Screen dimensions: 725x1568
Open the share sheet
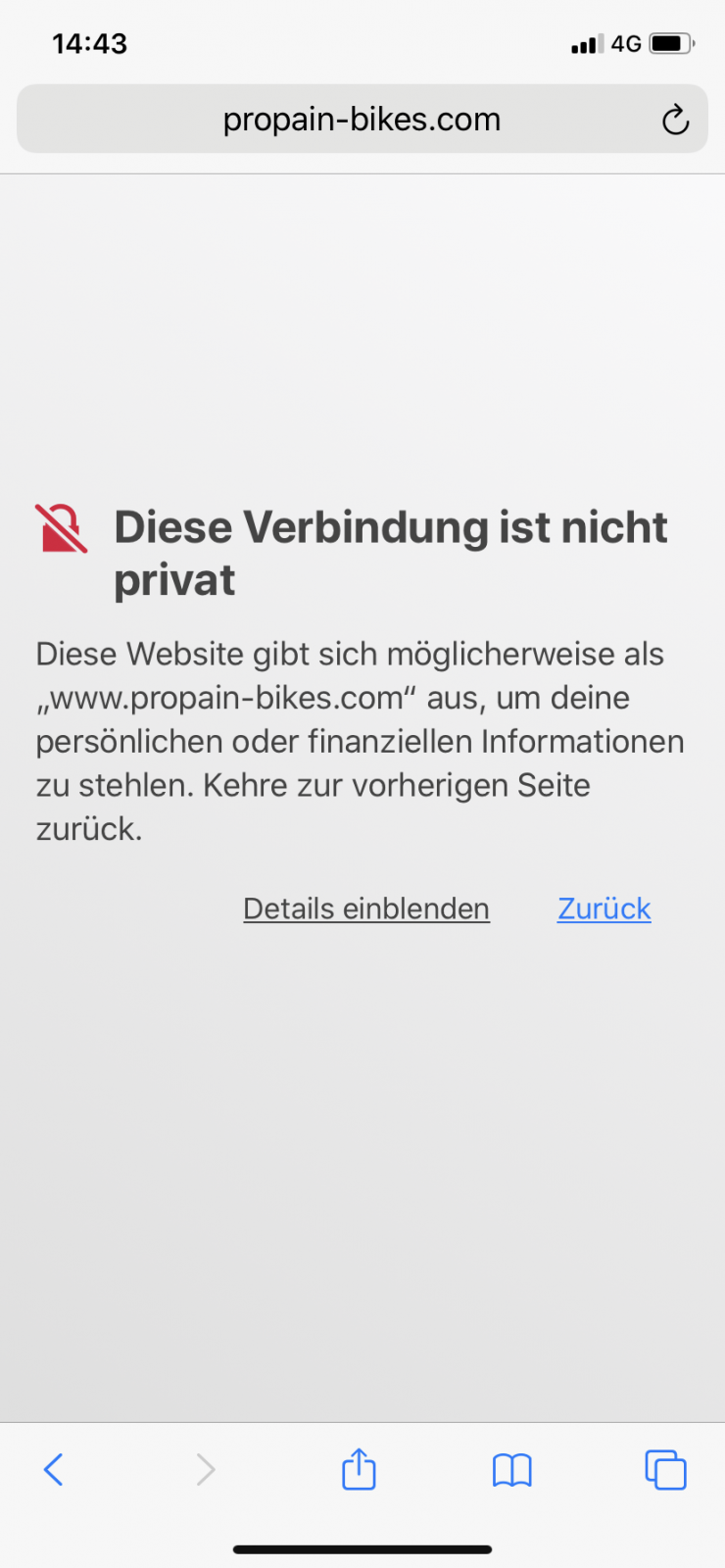click(x=359, y=1469)
